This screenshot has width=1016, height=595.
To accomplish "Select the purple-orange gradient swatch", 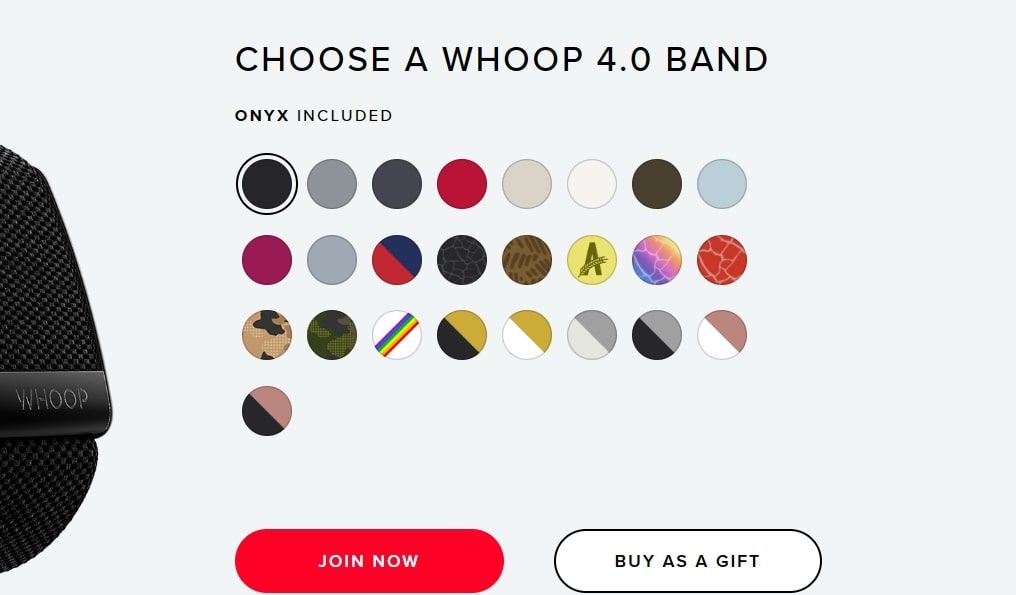I will (657, 260).
